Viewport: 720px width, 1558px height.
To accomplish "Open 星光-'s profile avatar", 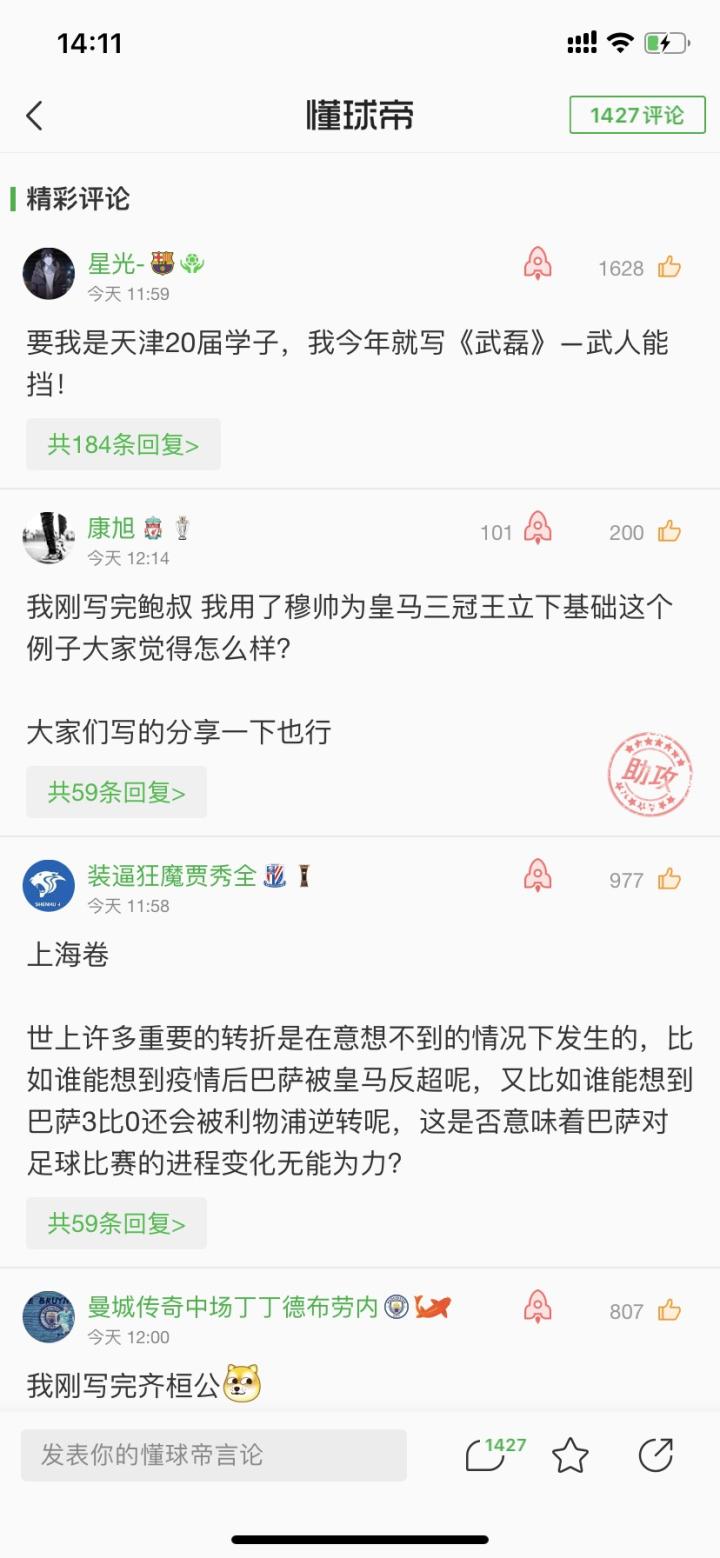I will click(x=49, y=274).
